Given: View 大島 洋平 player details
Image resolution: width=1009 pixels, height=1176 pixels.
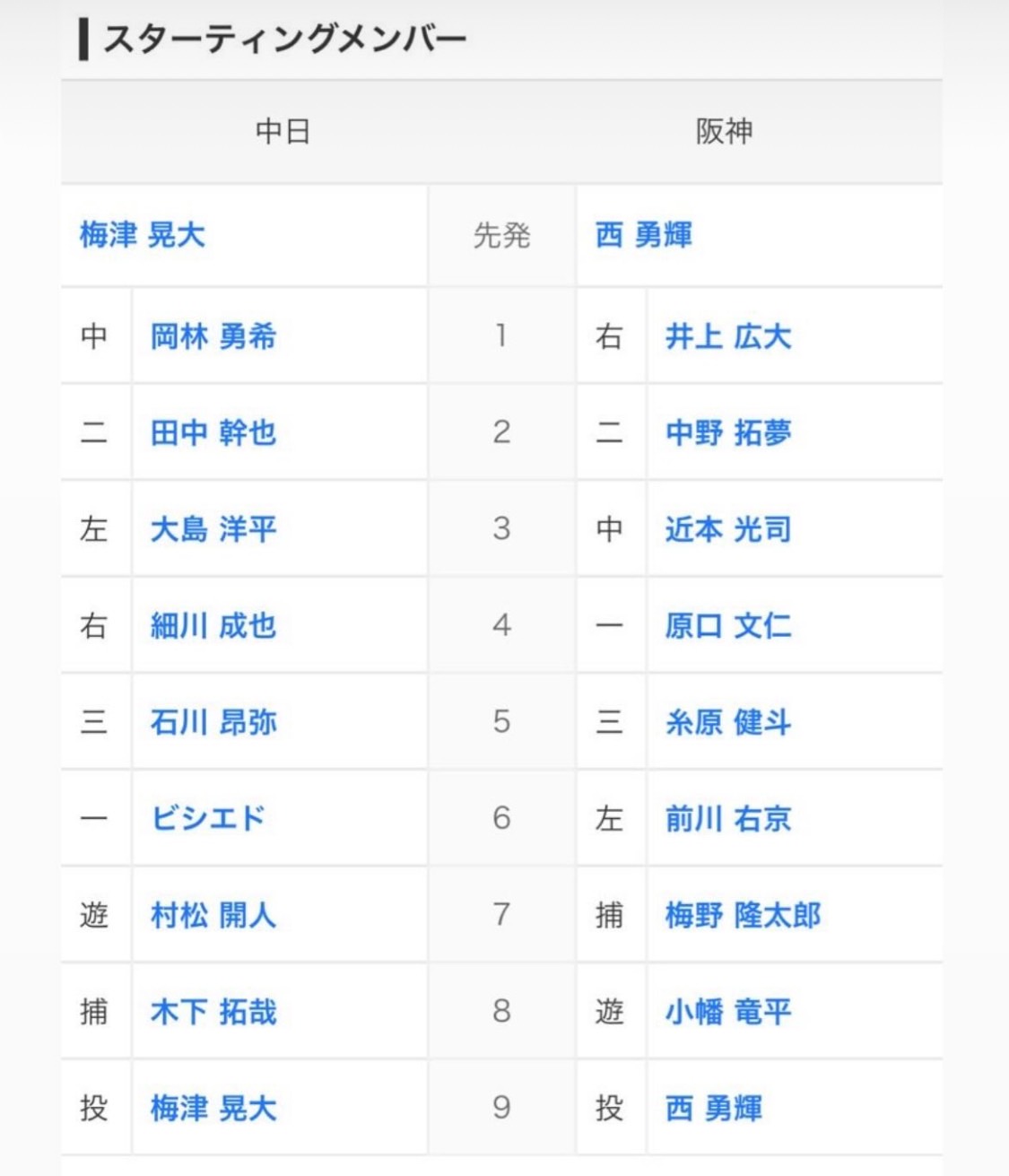Looking at the screenshot, I should [213, 529].
